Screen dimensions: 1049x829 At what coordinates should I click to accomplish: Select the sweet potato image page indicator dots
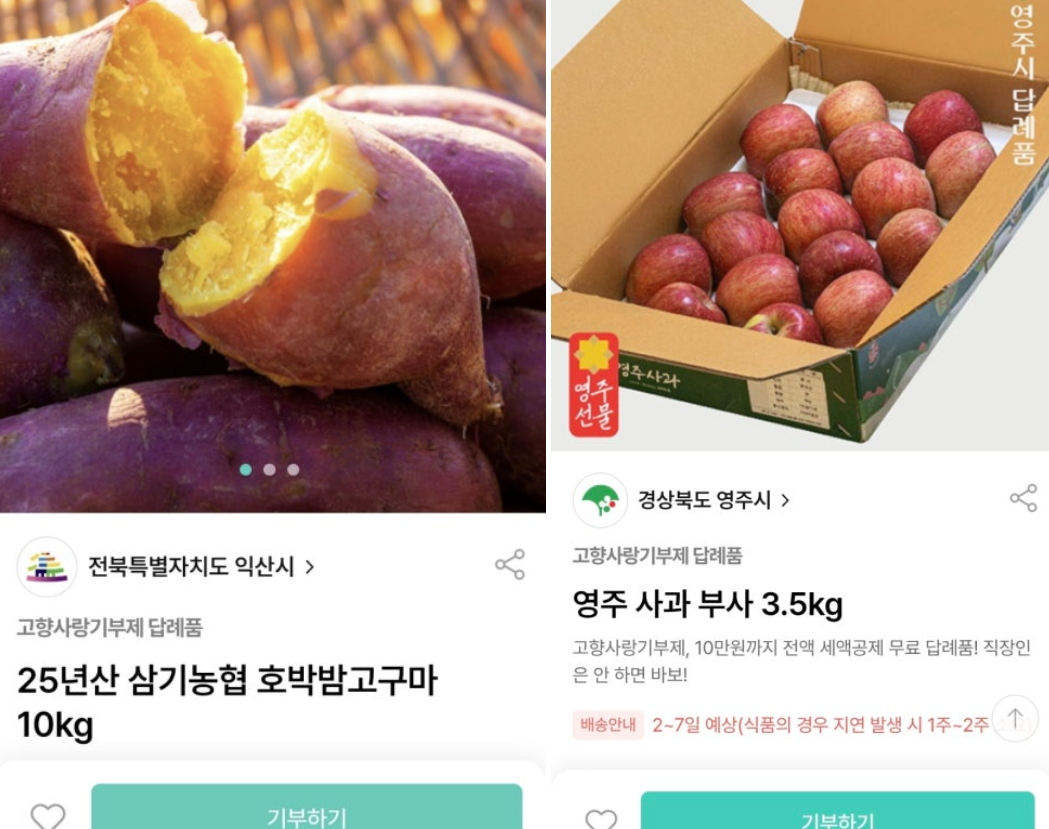269,469
